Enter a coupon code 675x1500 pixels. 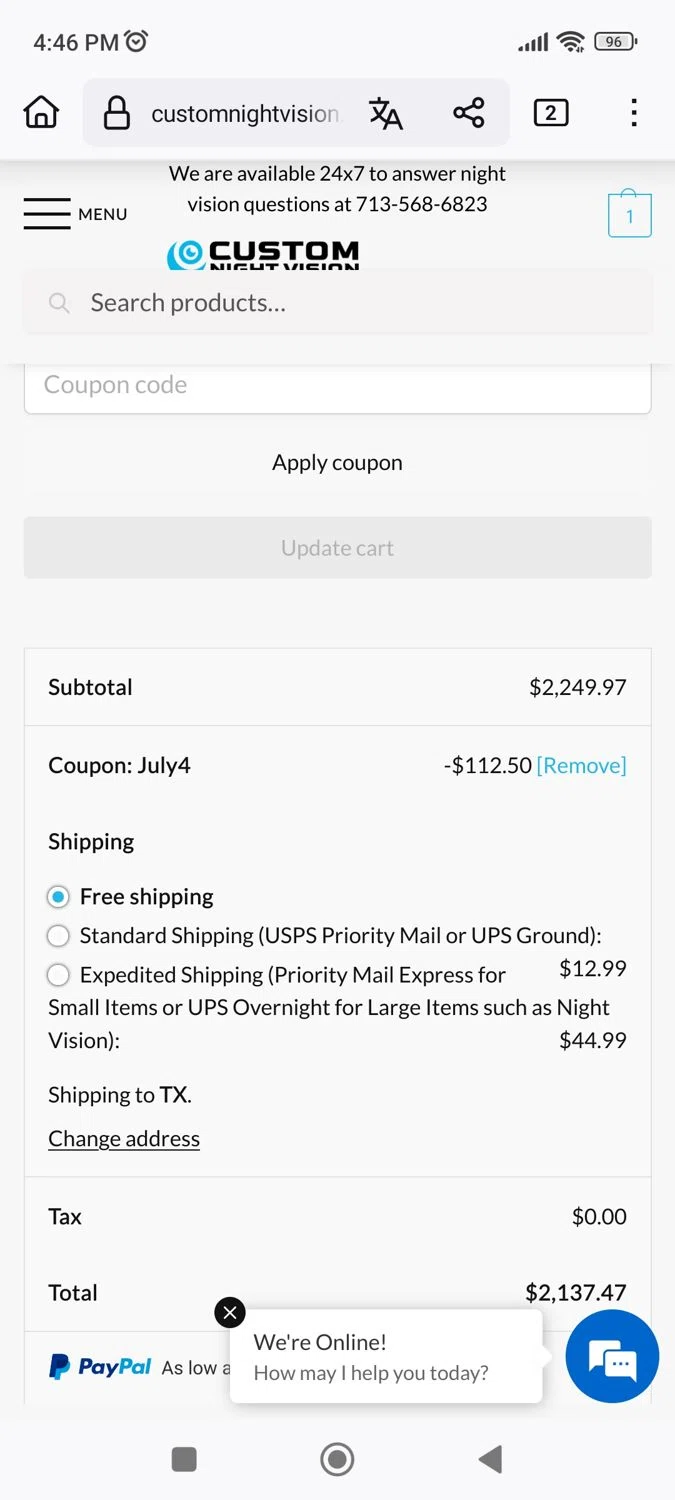point(337,386)
